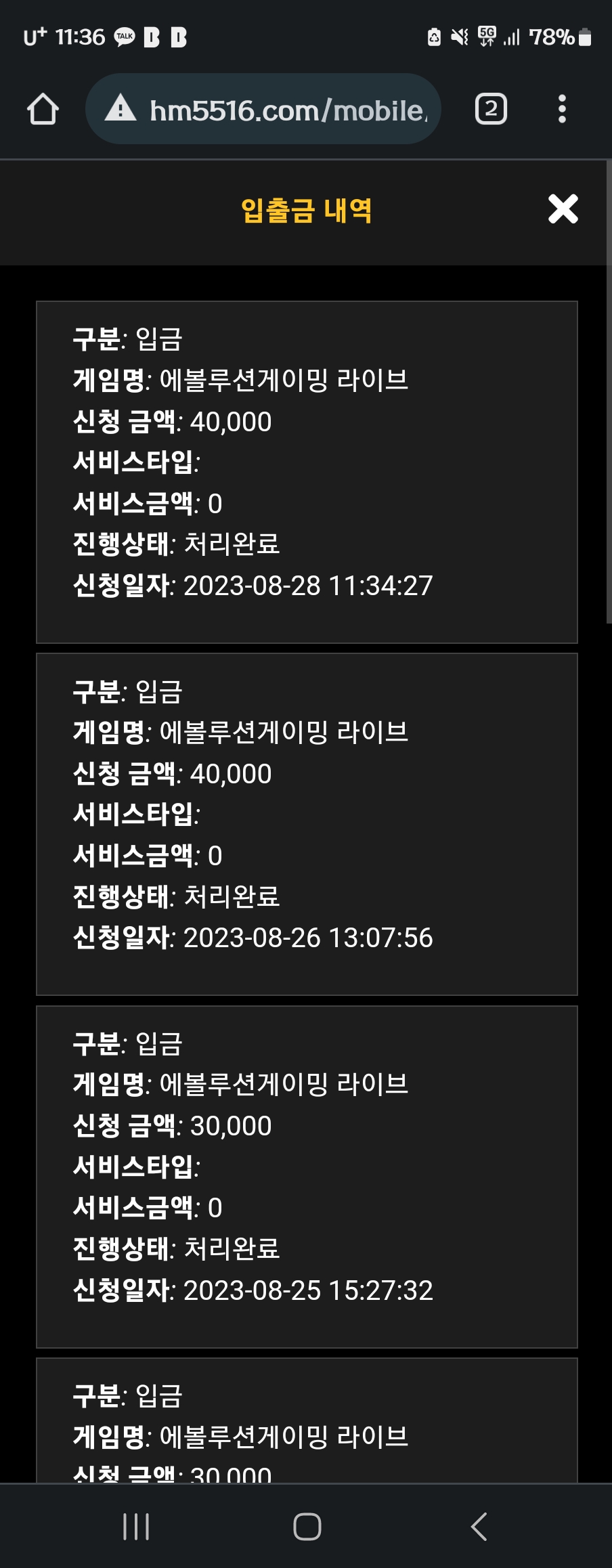Open the browser home page

pos(43,109)
